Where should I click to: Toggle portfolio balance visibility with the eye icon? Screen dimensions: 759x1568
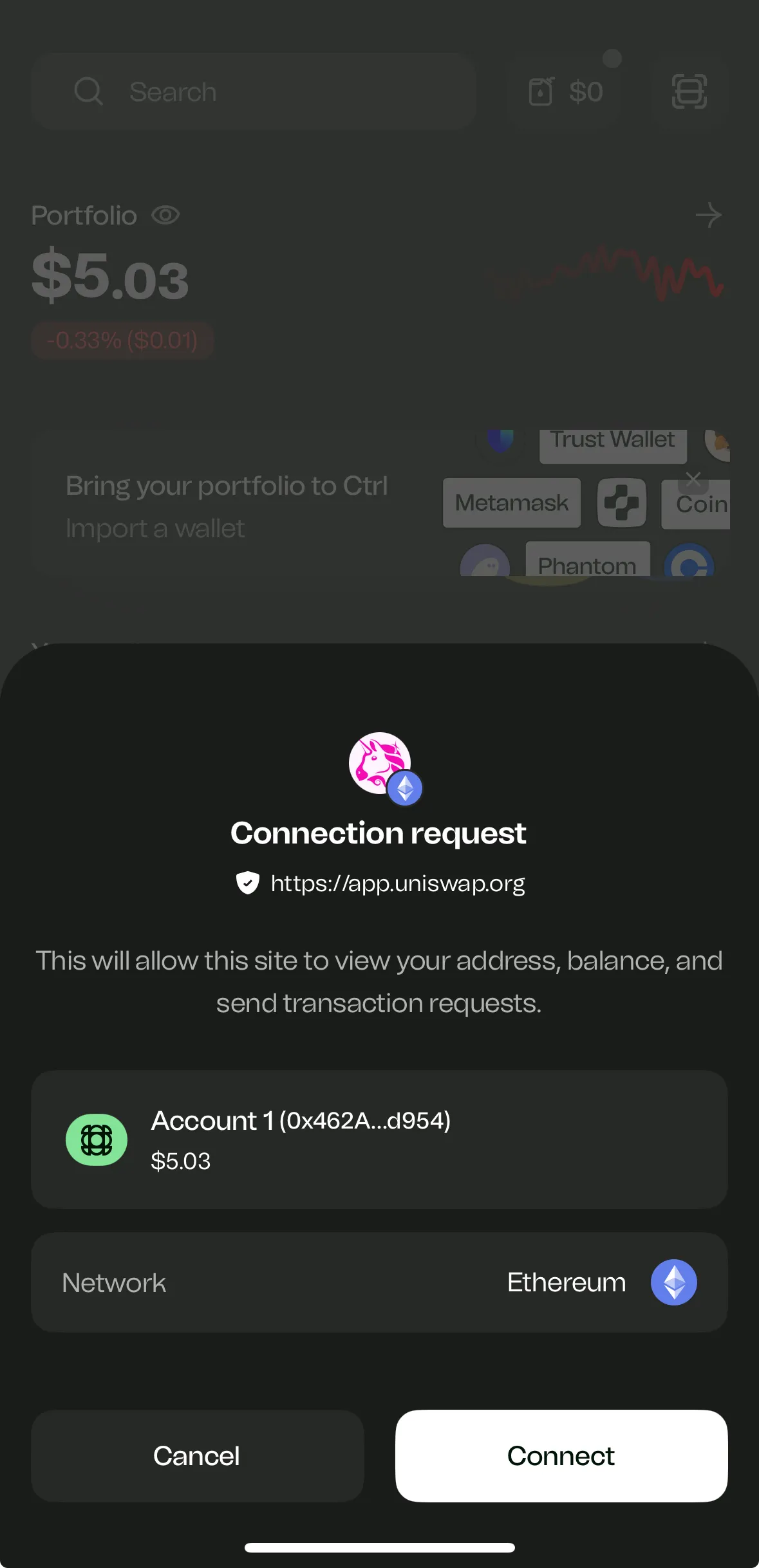point(165,215)
